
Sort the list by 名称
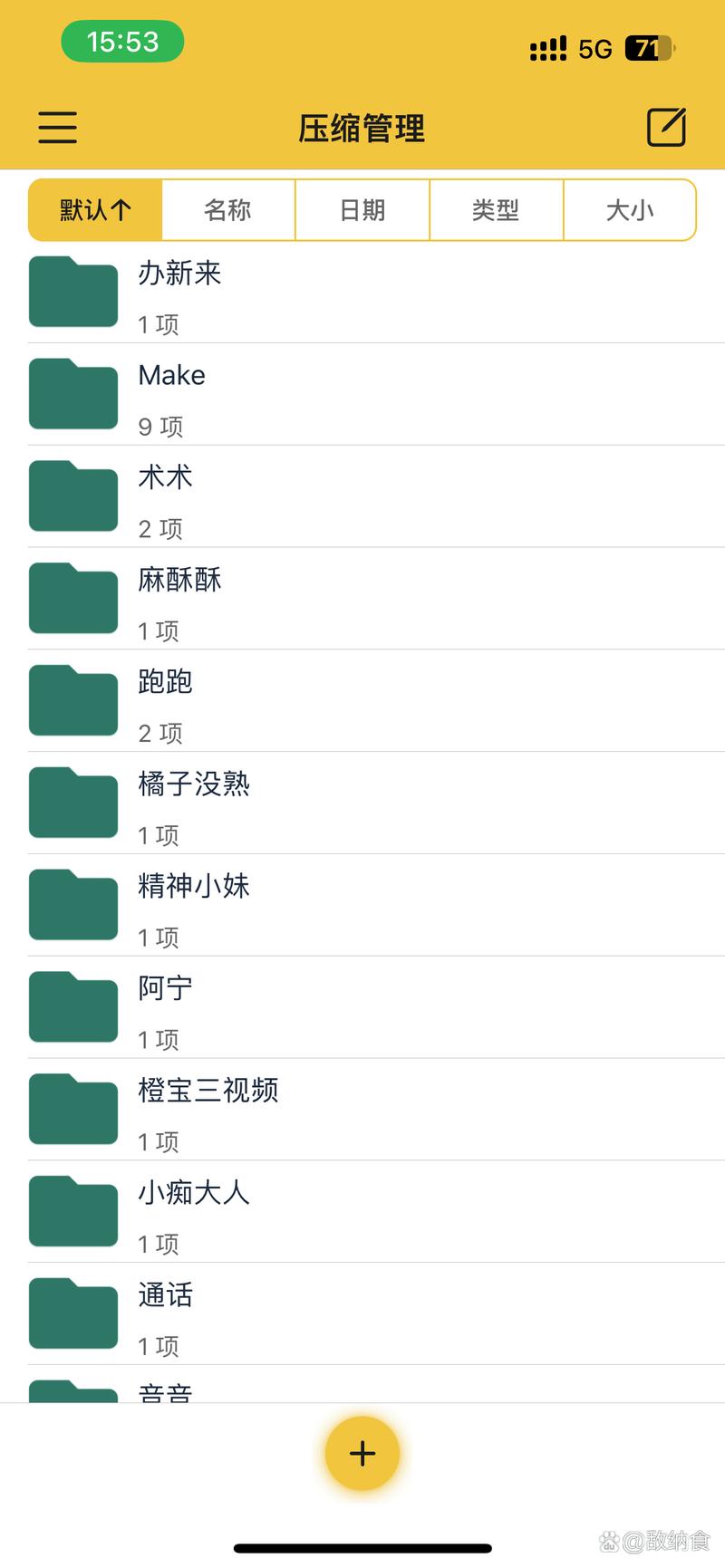tap(228, 210)
